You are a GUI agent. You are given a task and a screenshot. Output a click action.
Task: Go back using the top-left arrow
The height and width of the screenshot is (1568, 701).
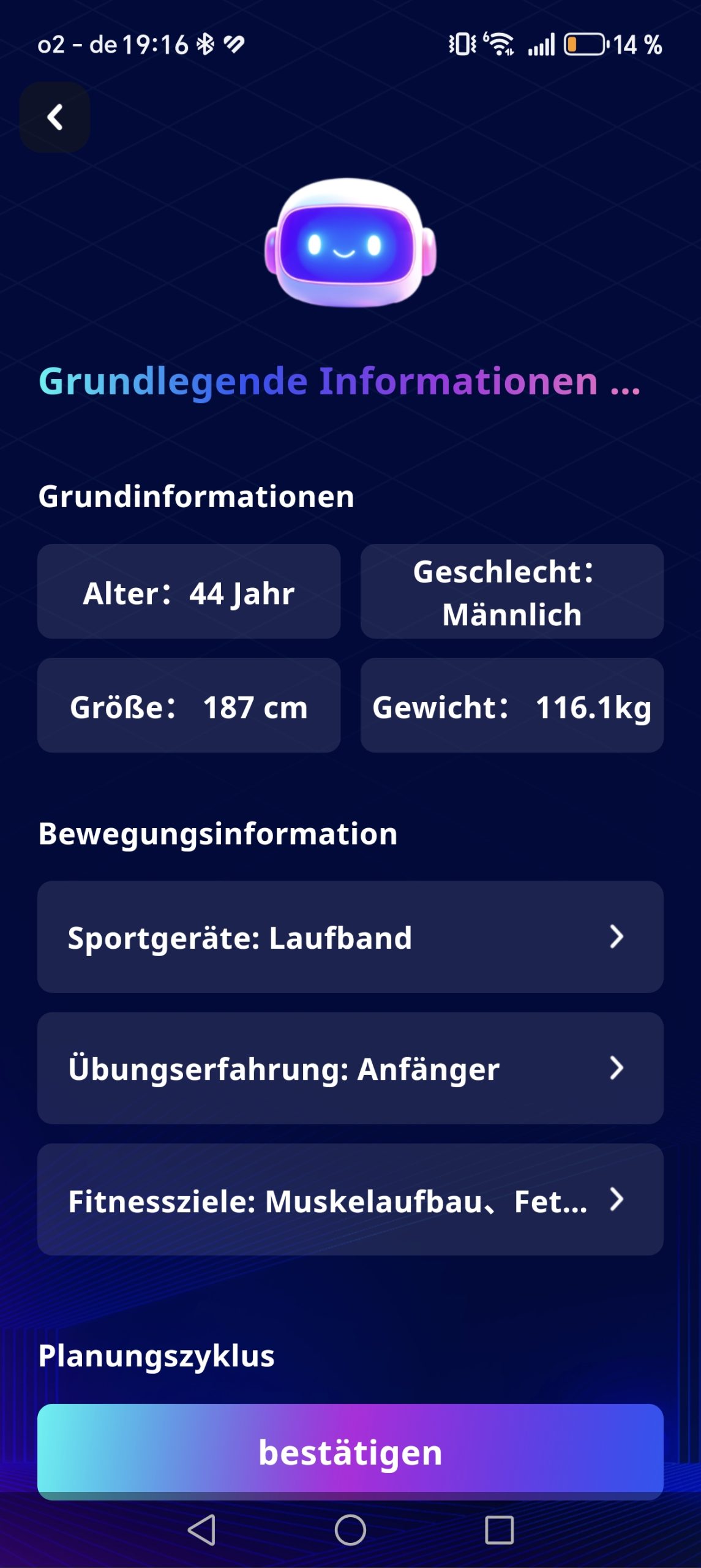55,117
